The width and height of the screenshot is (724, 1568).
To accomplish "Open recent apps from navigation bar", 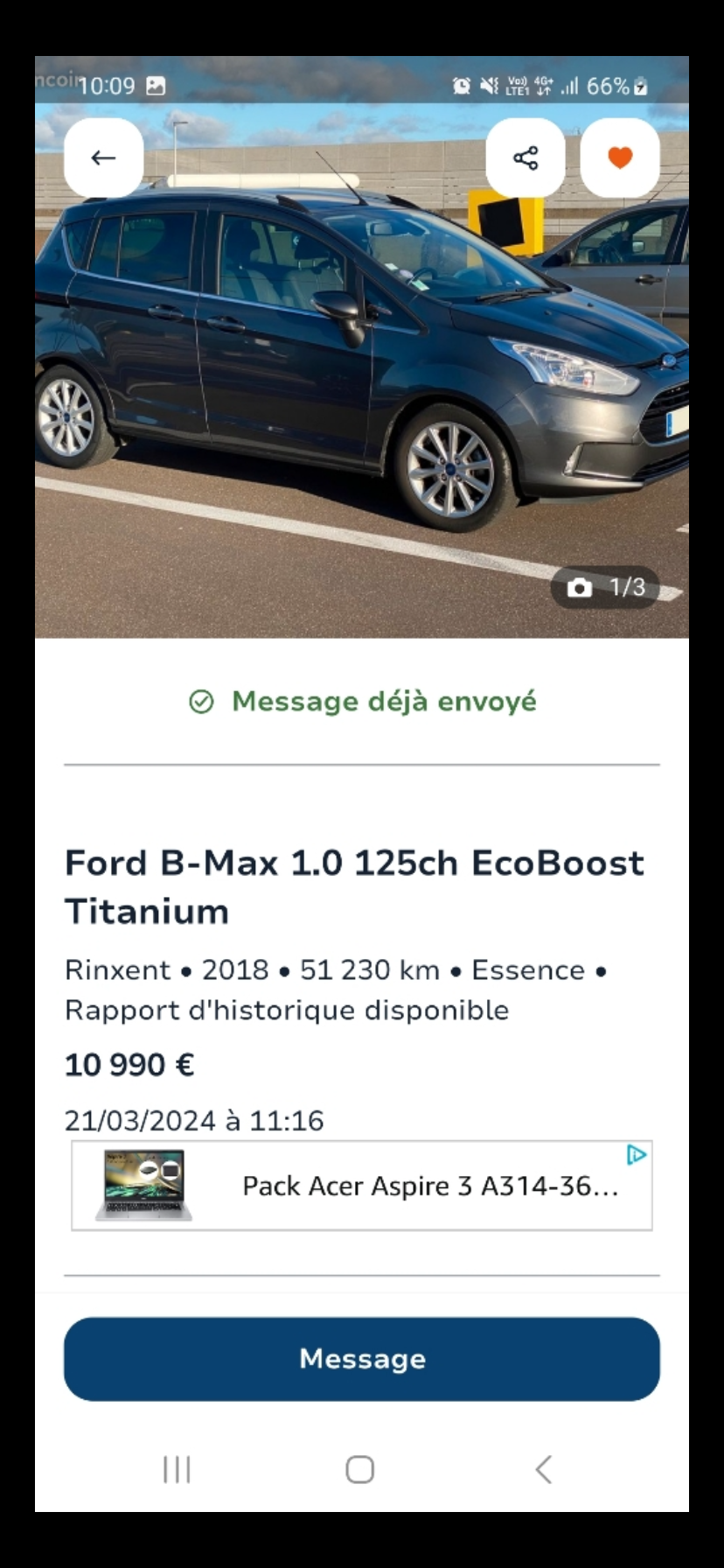I will point(177,1469).
